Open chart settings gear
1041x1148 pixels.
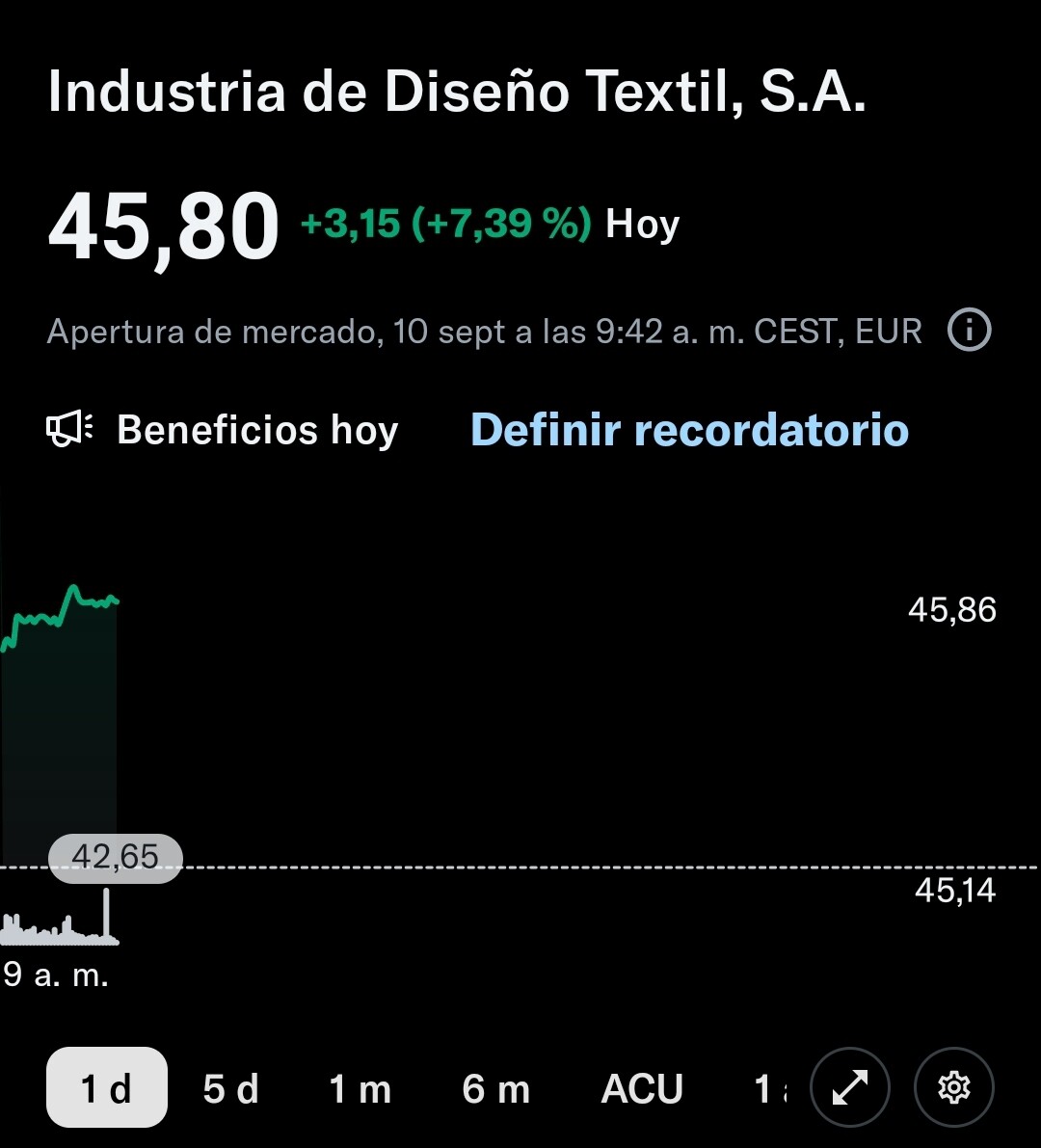tap(953, 1087)
